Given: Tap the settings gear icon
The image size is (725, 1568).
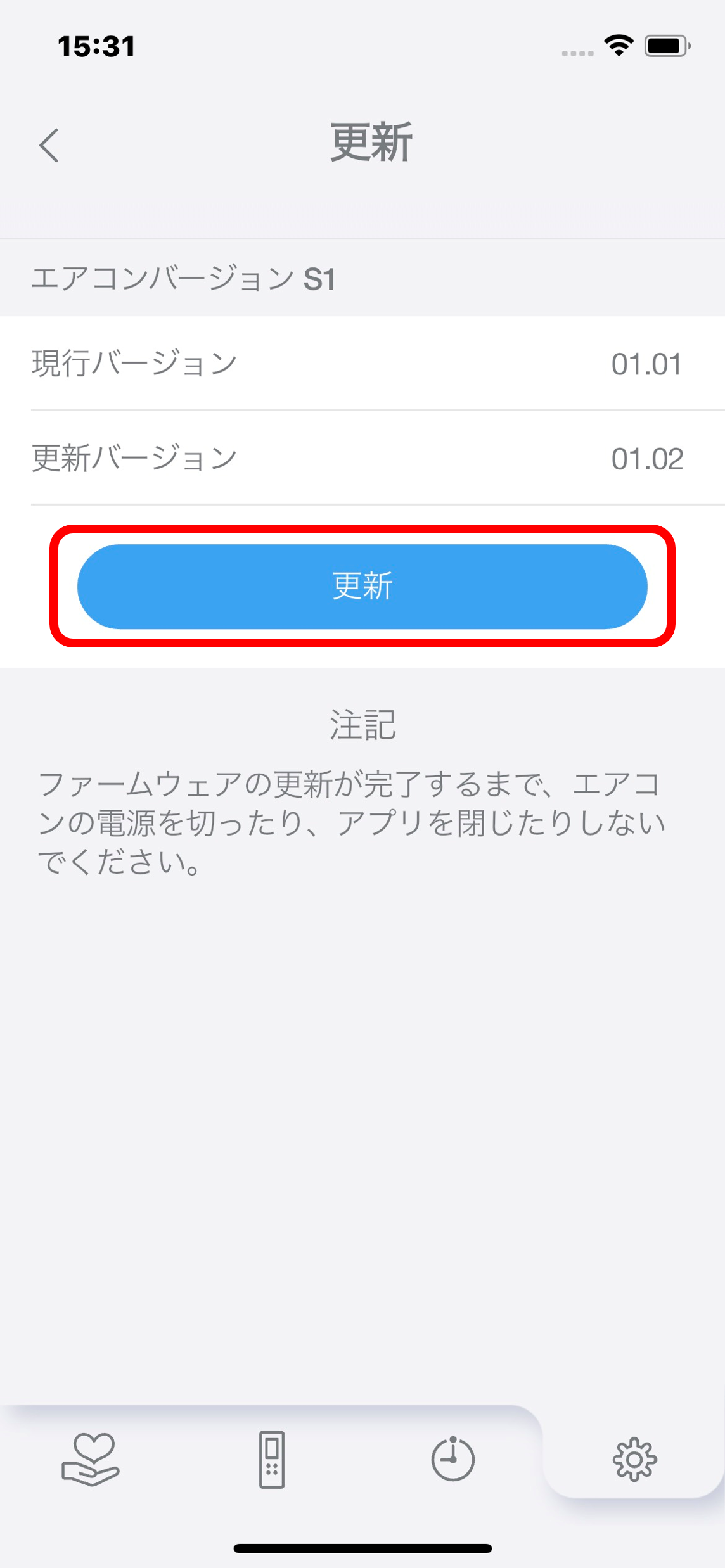Looking at the screenshot, I should click(634, 1458).
